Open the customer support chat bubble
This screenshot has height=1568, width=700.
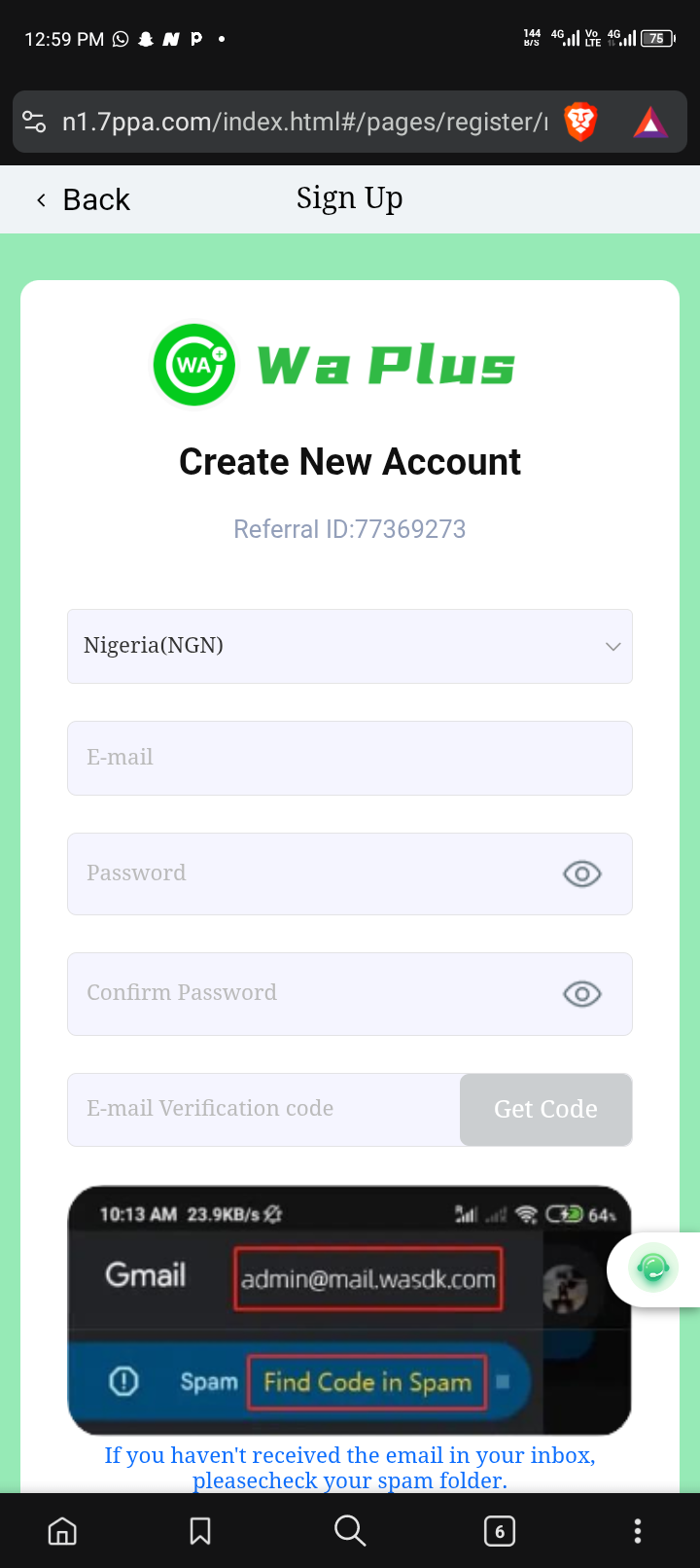tap(652, 1268)
